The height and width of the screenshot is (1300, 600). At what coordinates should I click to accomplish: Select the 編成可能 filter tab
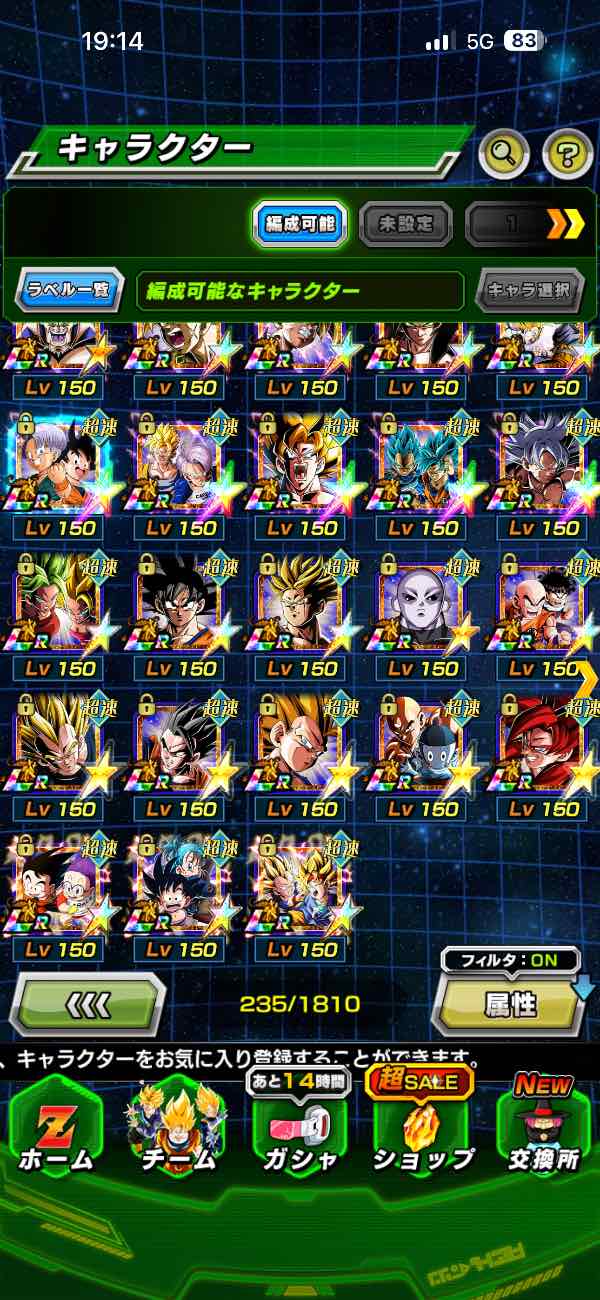point(300,224)
